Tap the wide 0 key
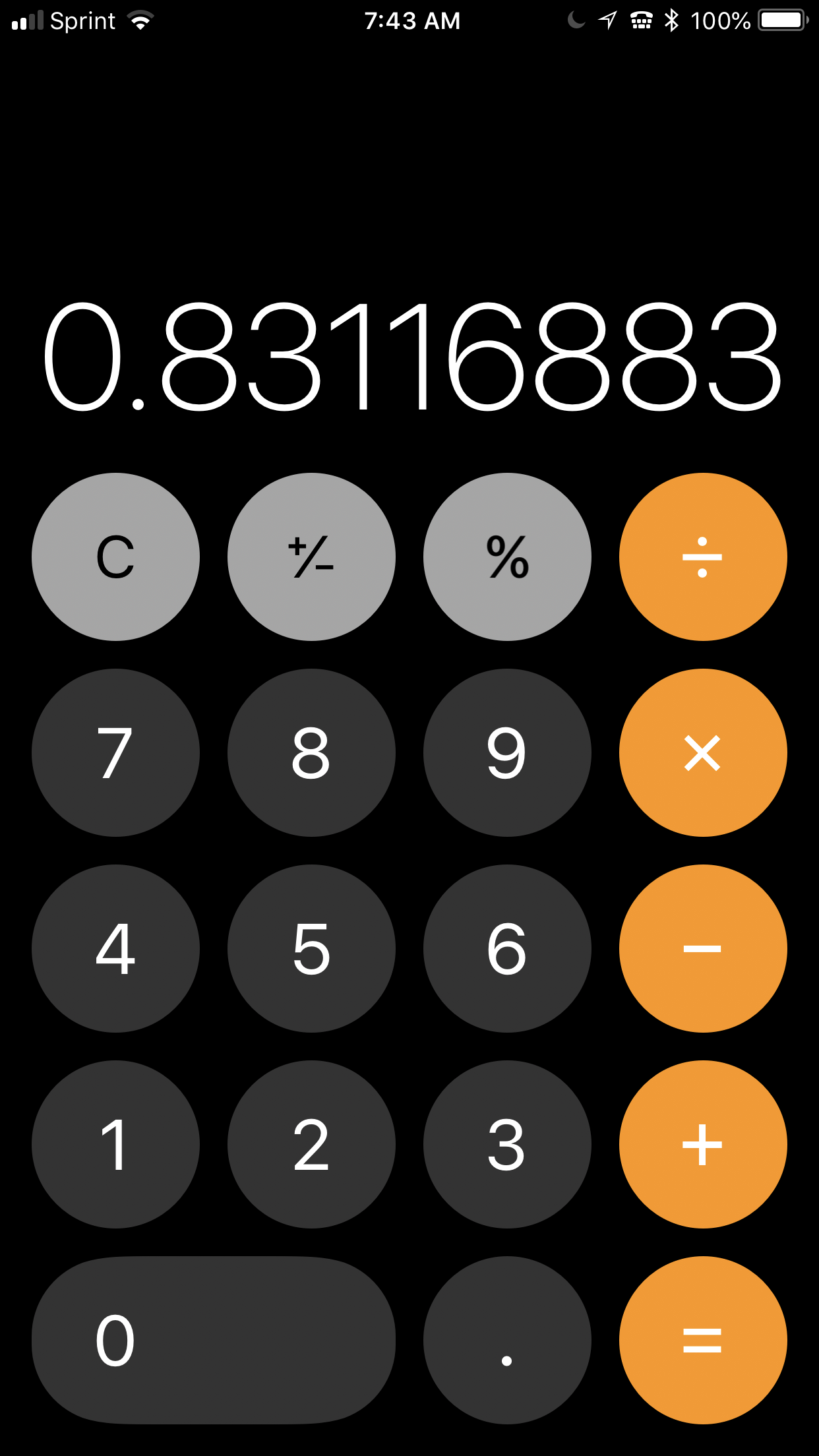Viewport: 819px width, 1456px height. [x=213, y=1340]
